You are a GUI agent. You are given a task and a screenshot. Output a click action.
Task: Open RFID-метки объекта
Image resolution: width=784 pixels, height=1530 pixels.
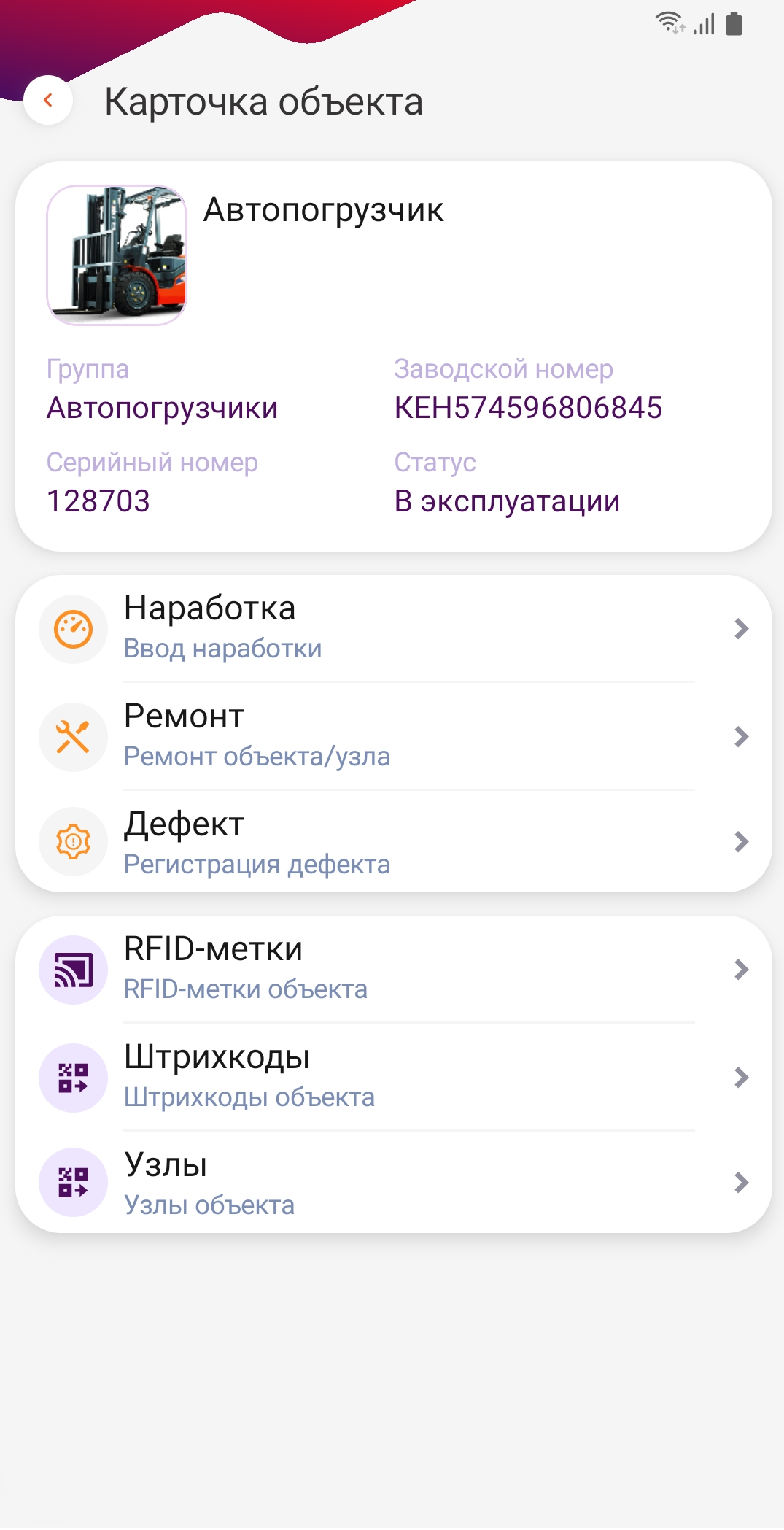pyautogui.click(x=394, y=969)
